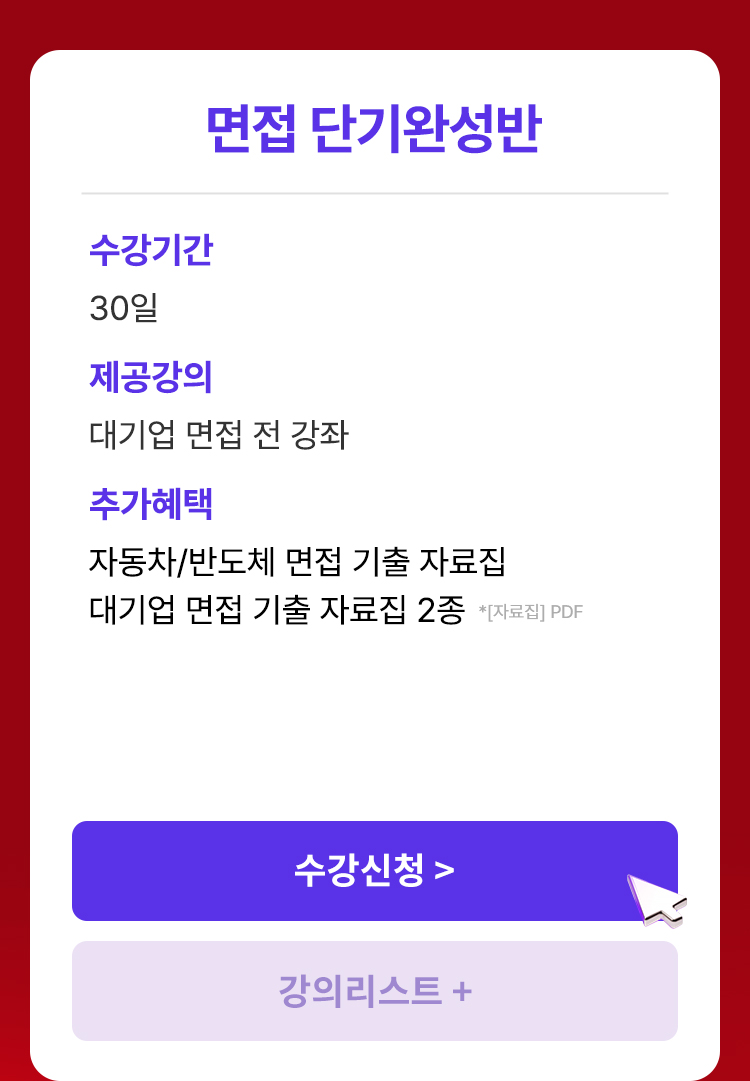Expand the 강의리스트 + section
This screenshot has width=750, height=1081.
(x=375, y=990)
